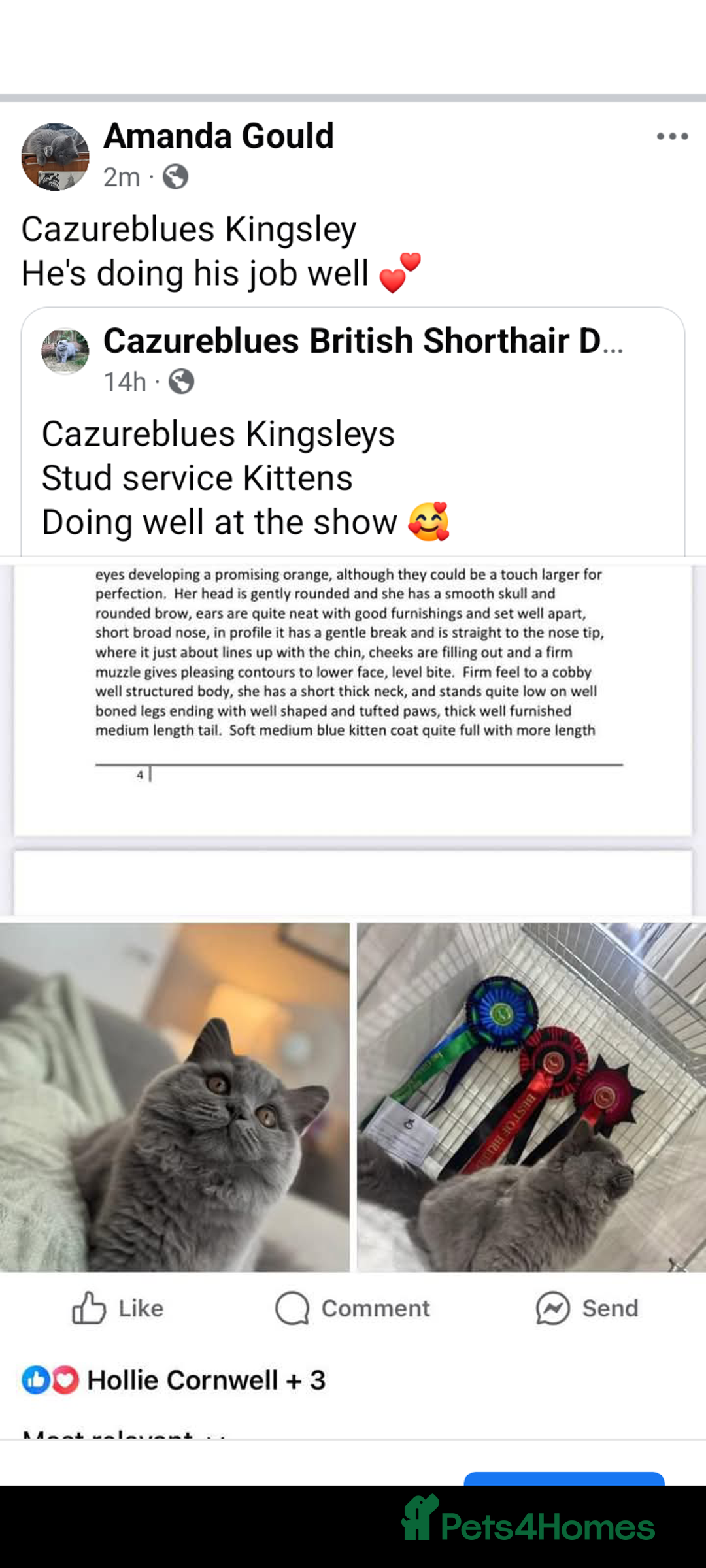
Task: Open Amanda Gould's profile picture
Action: click(56, 157)
